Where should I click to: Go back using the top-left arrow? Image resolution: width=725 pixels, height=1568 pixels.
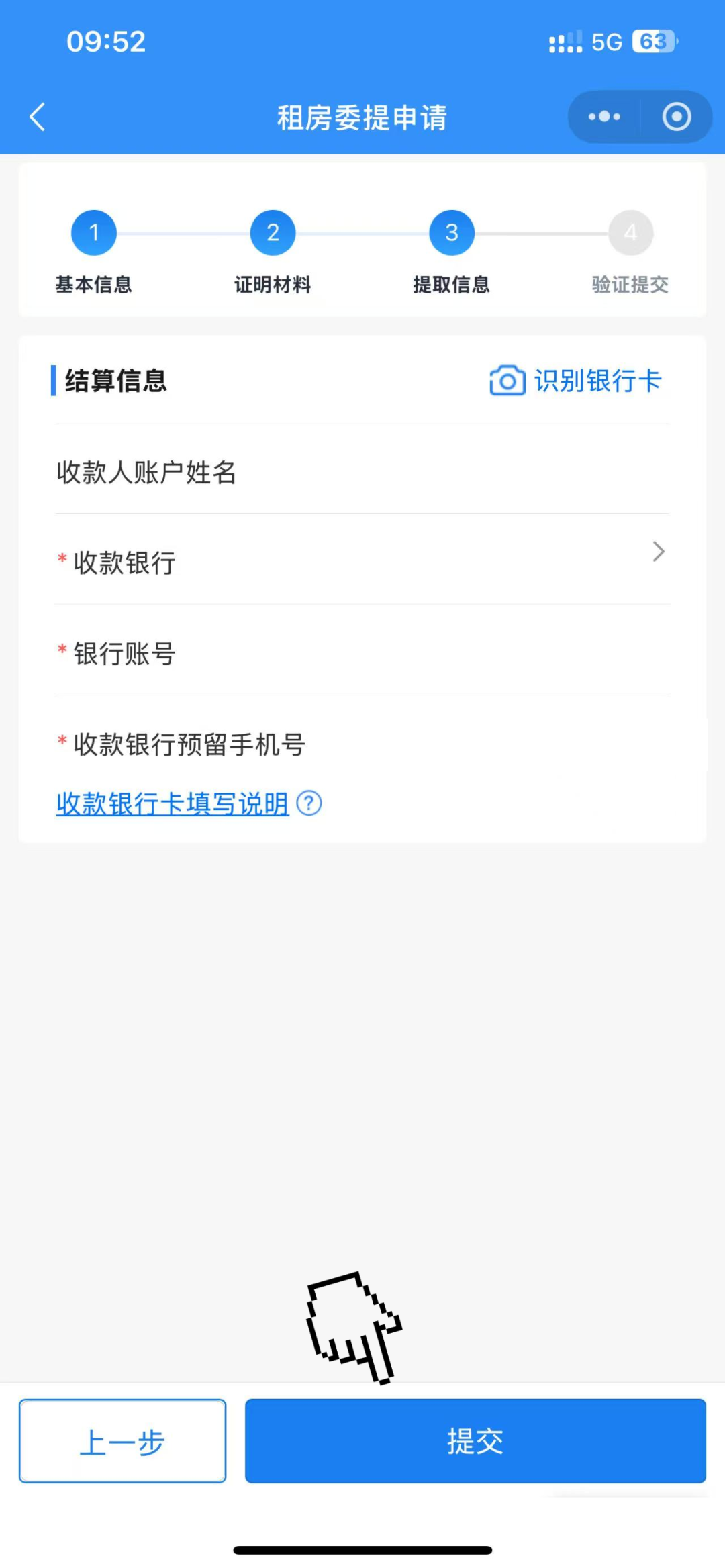tap(38, 117)
